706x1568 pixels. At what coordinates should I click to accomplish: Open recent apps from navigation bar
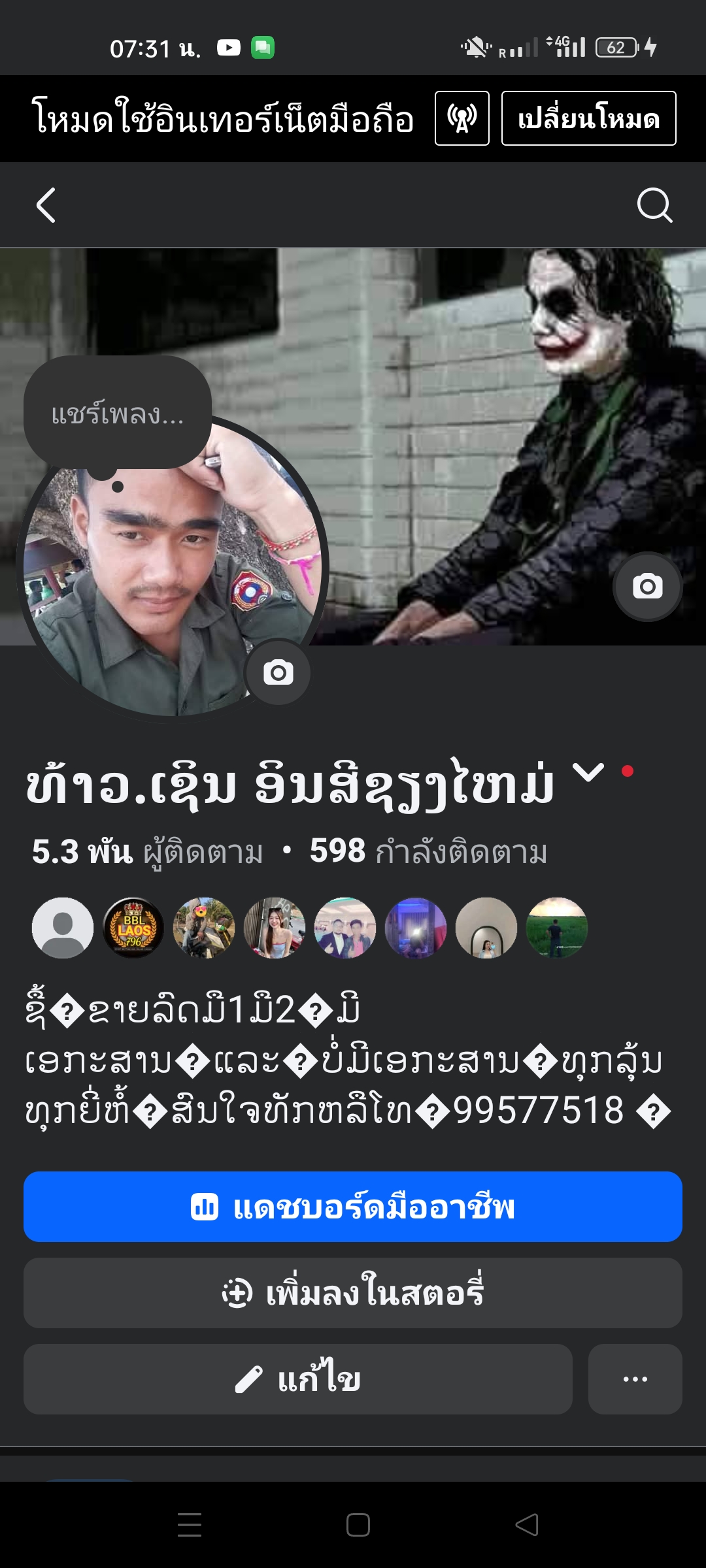click(x=190, y=1525)
